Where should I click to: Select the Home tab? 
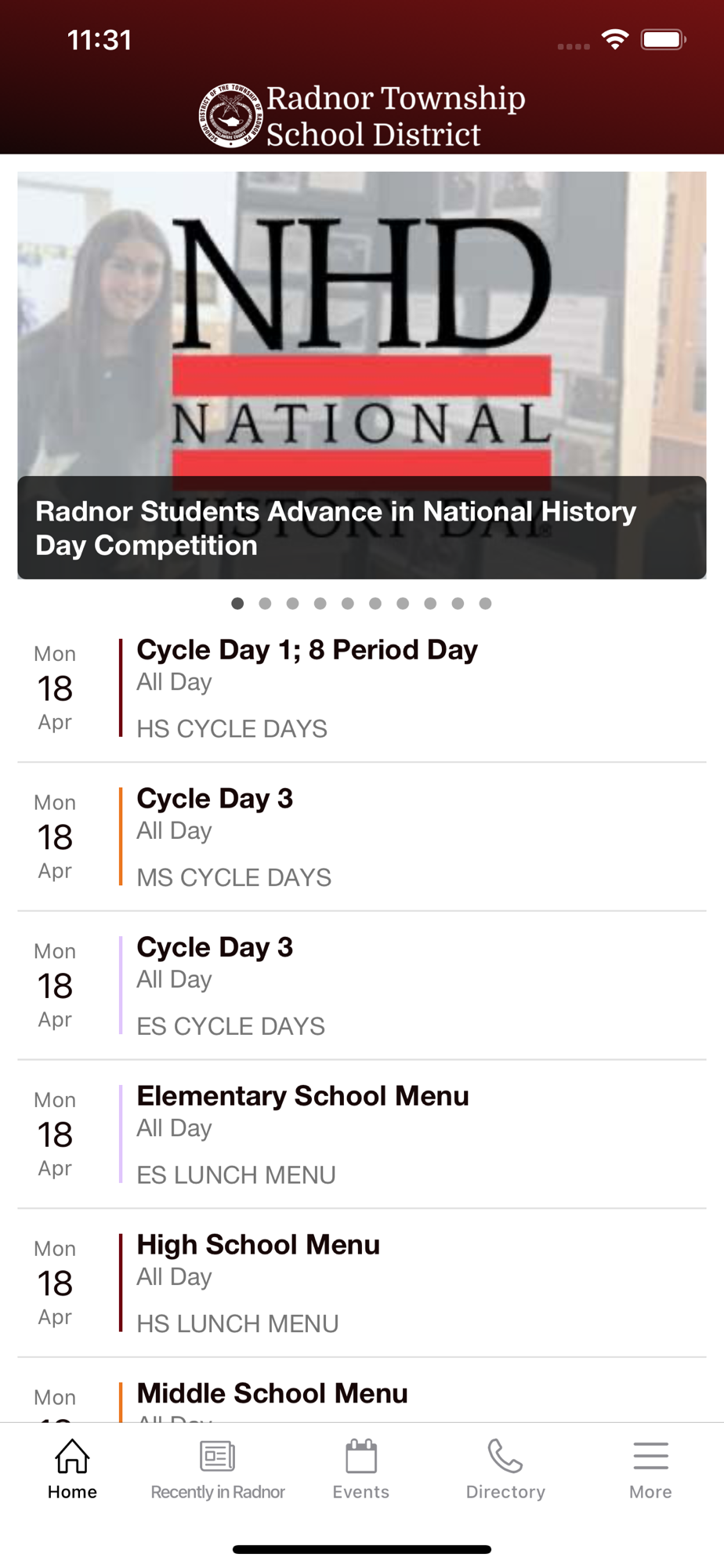pyautogui.click(x=72, y=1470)
